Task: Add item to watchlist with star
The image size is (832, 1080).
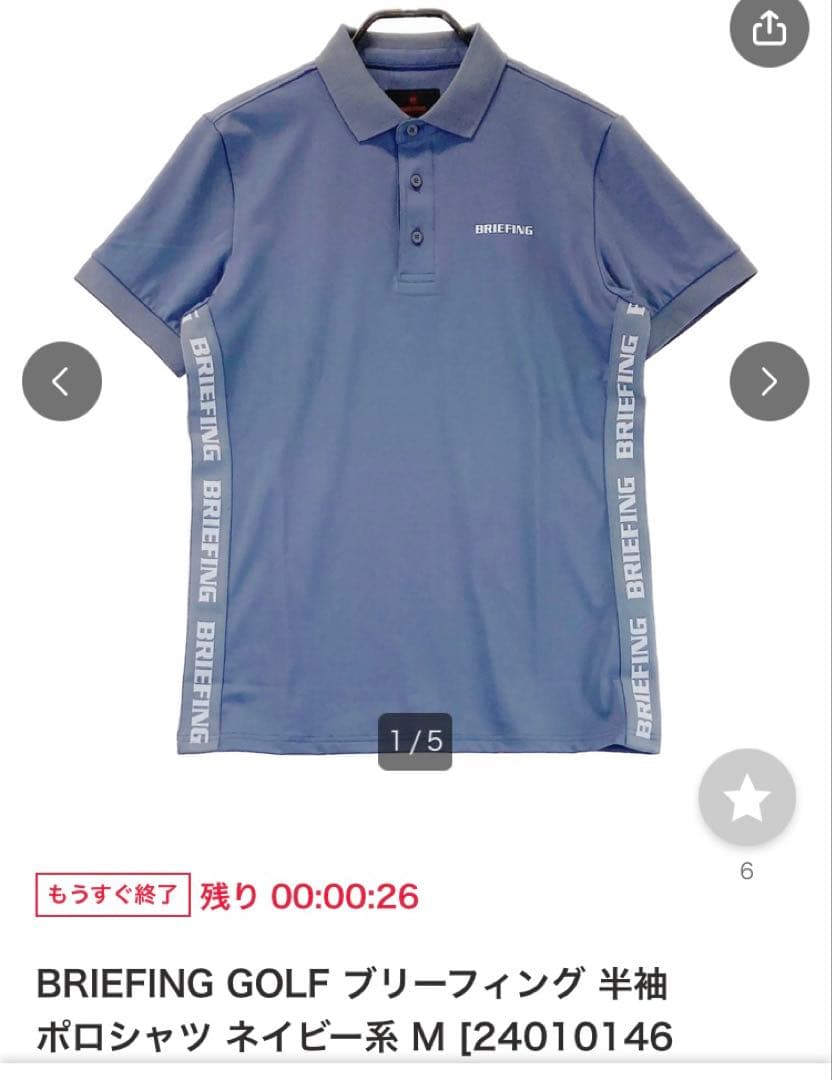Action: pyautogui.click(x=747, y=799)
